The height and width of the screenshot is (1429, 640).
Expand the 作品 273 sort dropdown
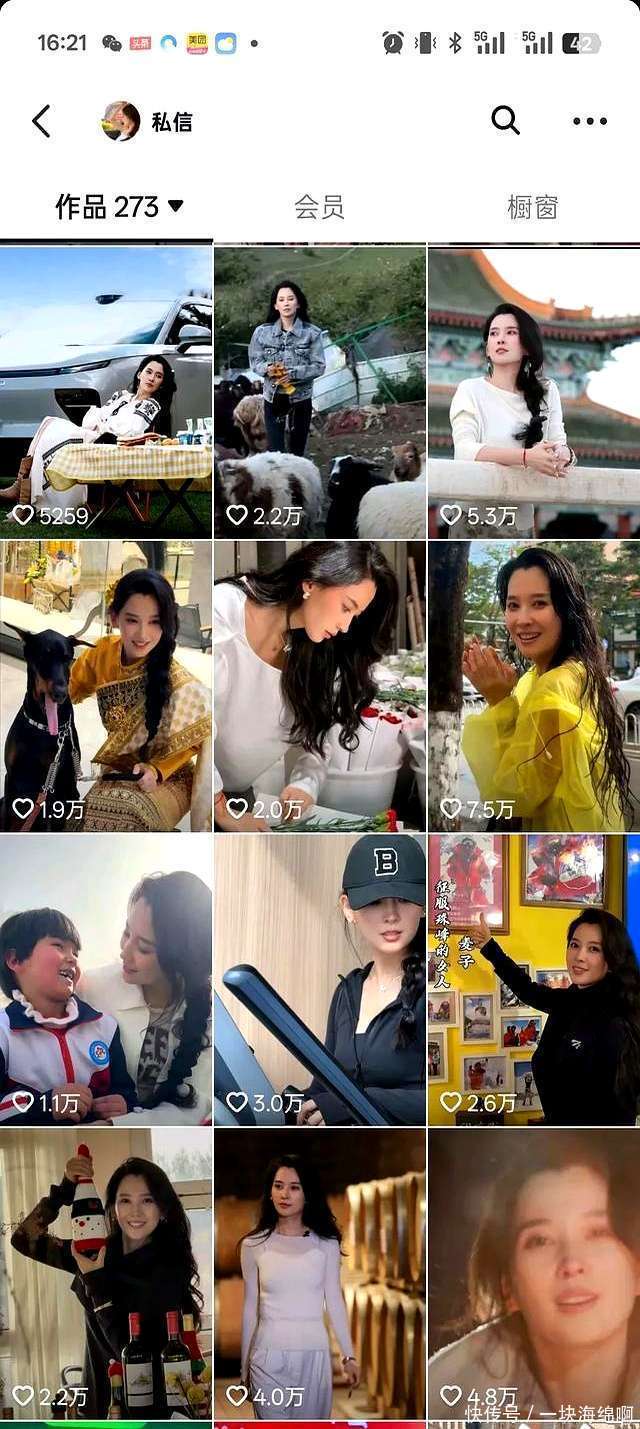click(175, 206)
